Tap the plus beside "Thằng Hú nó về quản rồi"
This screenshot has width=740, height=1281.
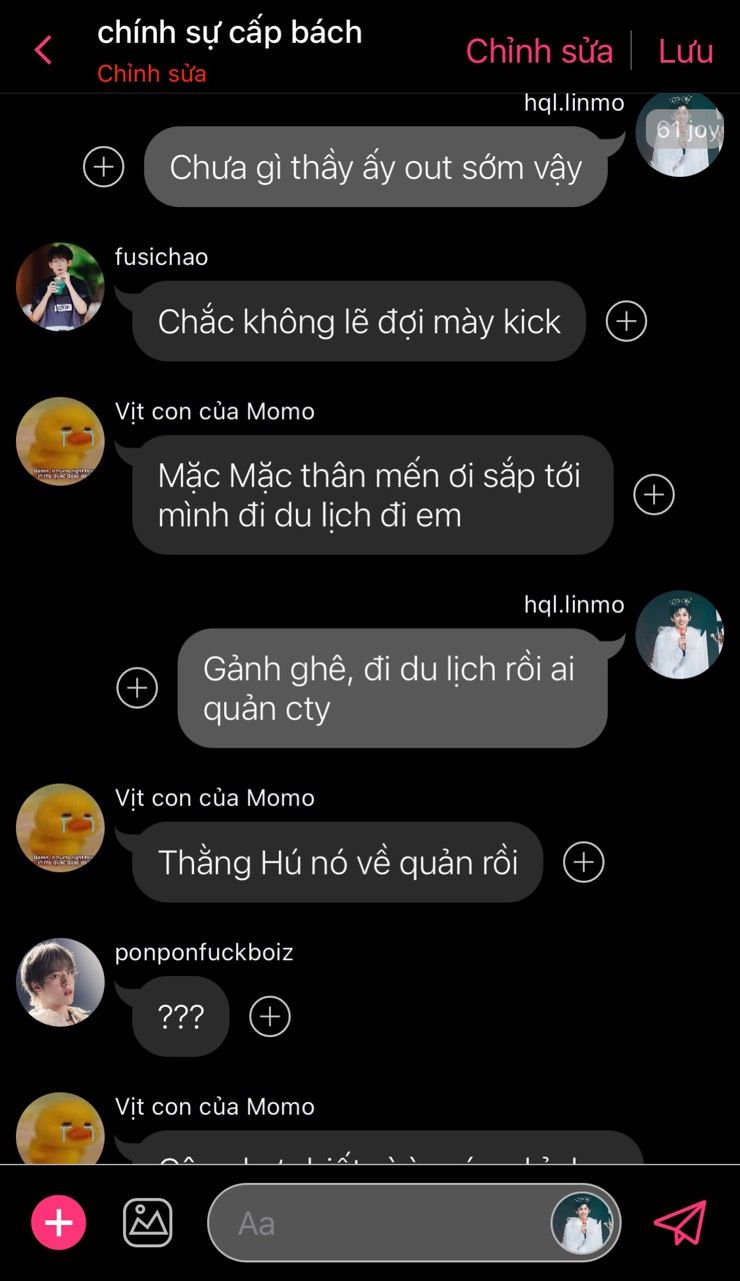(584, 862)
